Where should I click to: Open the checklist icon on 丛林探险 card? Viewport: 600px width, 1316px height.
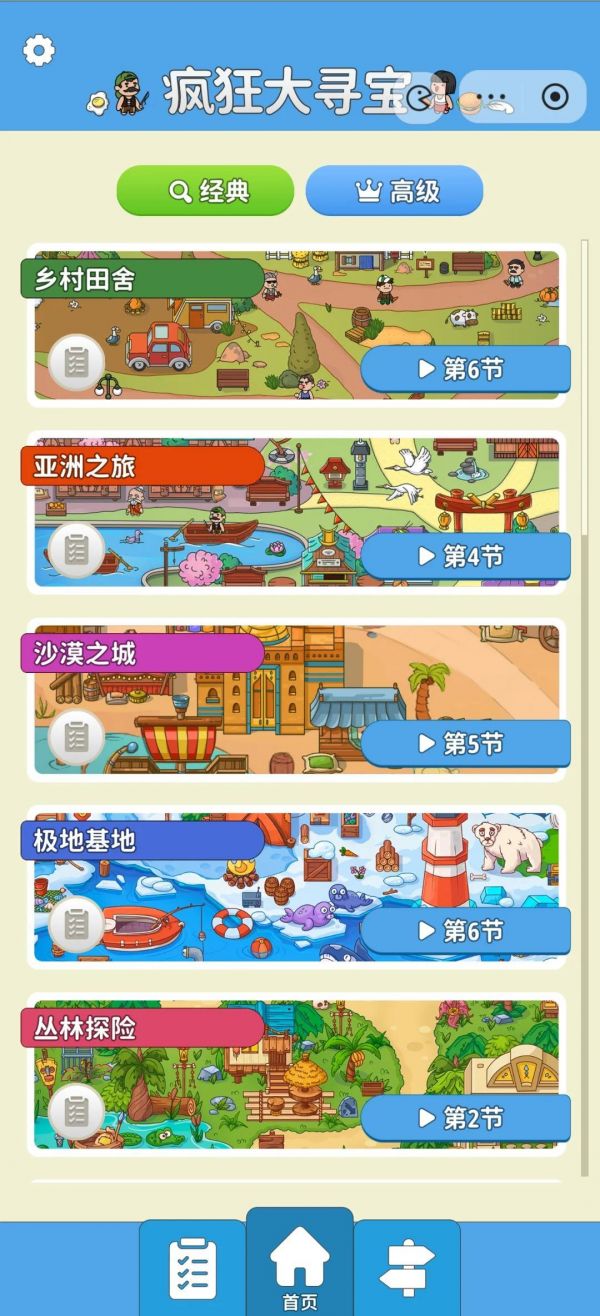[76, 1111]
